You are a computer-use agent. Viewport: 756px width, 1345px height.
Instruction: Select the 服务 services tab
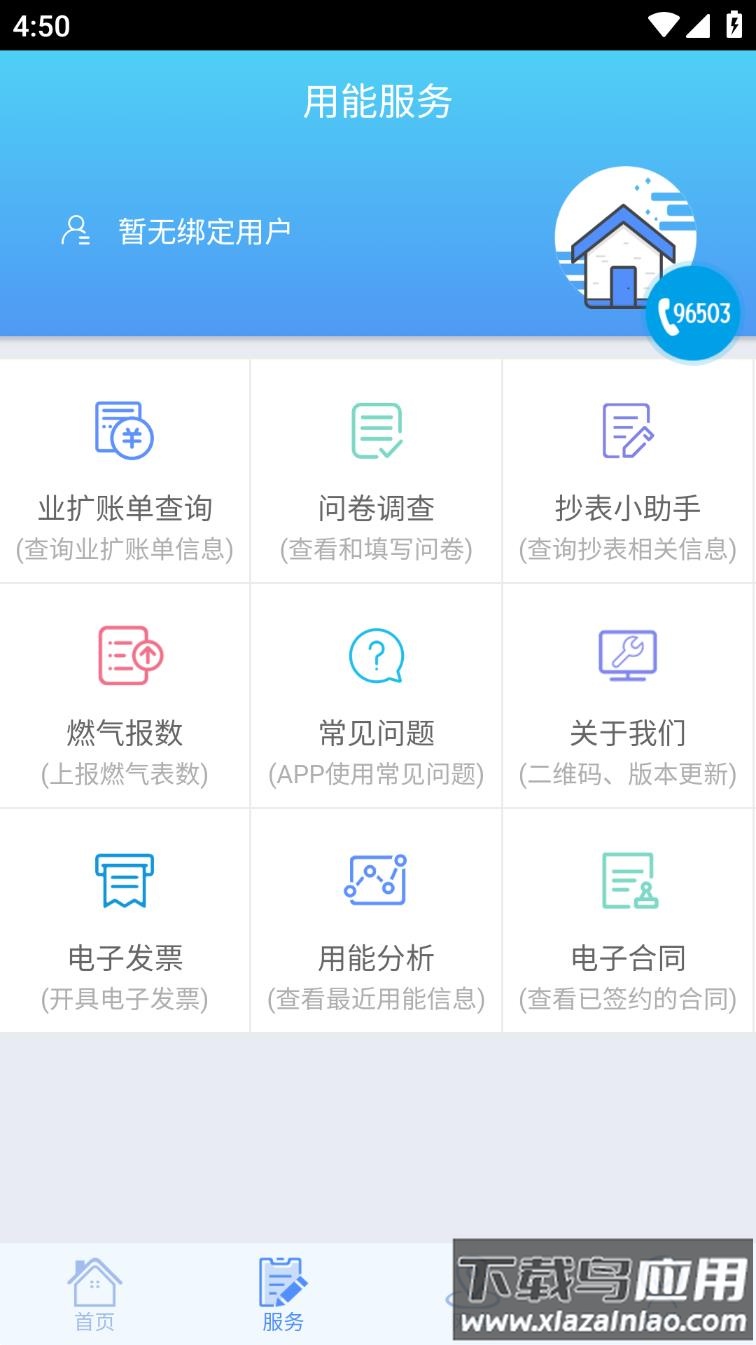[x=283, y=1290]
